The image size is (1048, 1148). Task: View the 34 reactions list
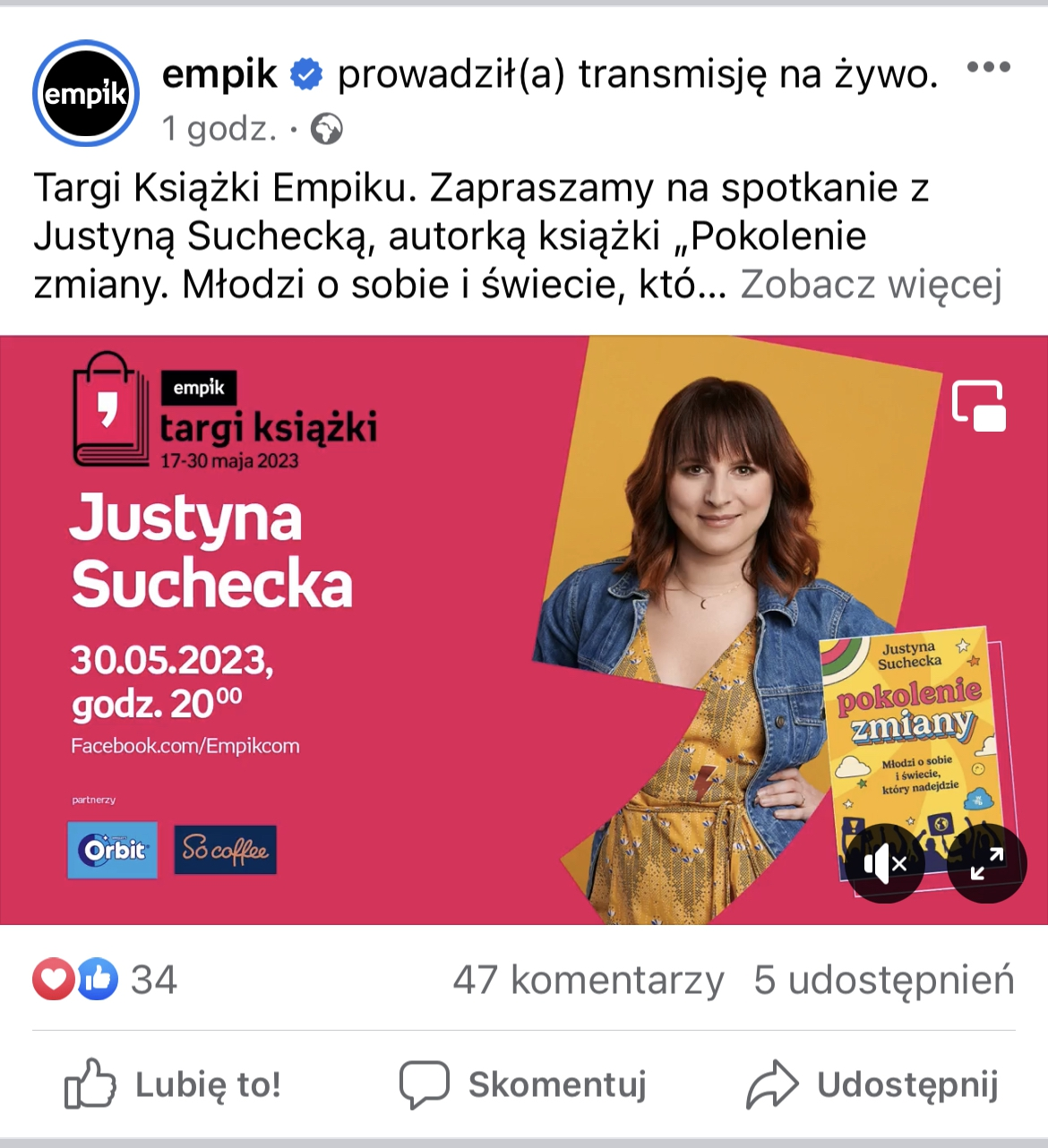106,980
